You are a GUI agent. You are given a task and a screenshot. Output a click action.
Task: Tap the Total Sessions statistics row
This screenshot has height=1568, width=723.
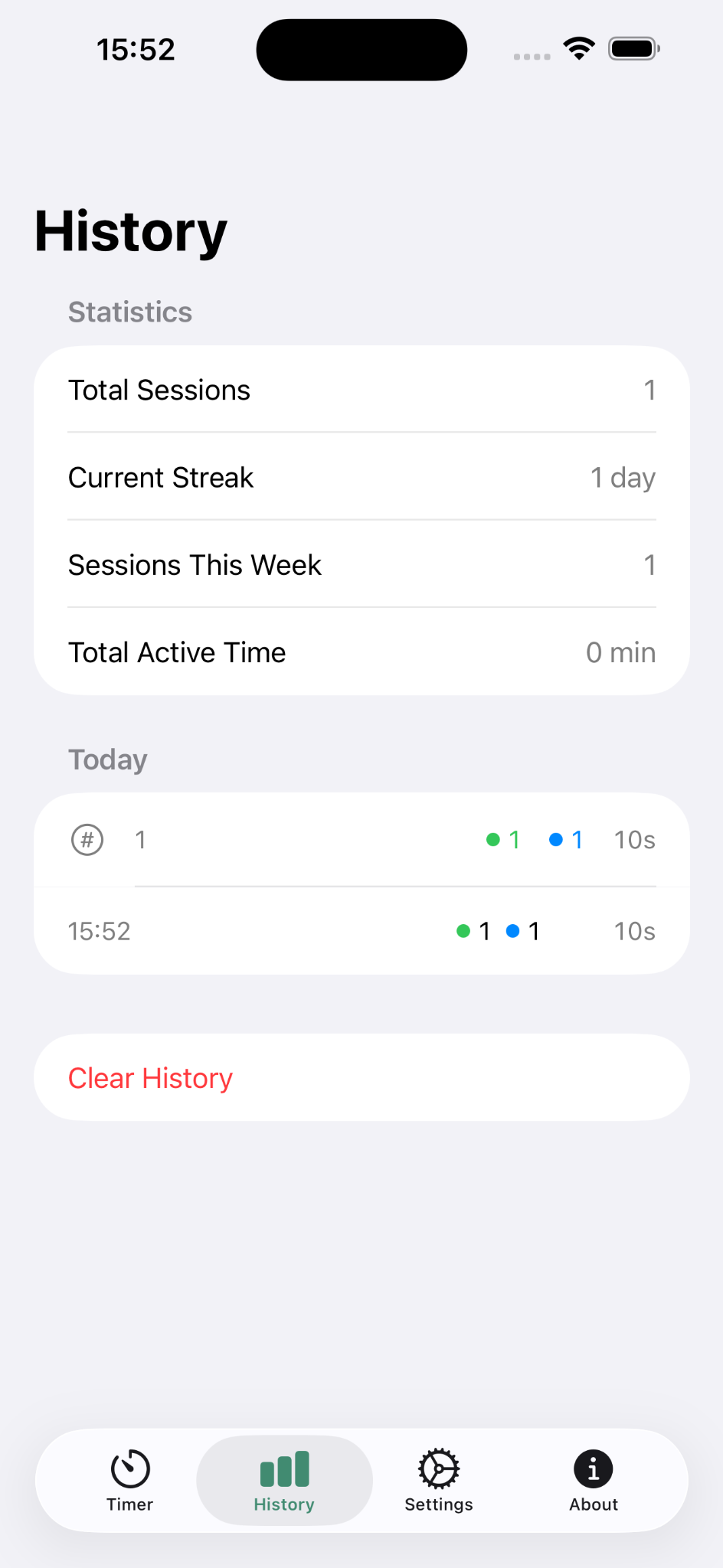click(x=361, y=390)
